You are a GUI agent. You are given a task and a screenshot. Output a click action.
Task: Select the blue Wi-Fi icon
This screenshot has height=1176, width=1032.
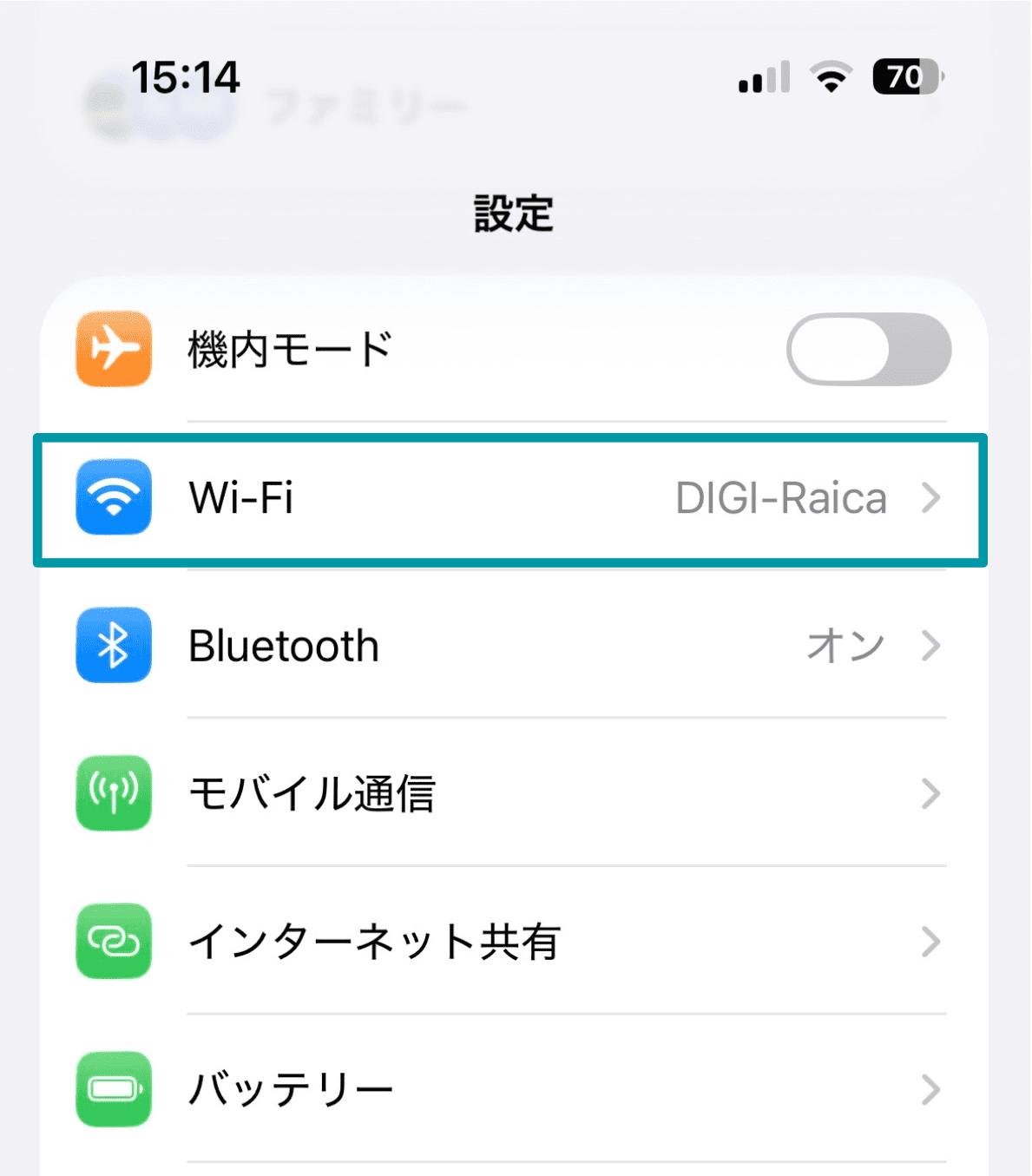tap(113, 498)
